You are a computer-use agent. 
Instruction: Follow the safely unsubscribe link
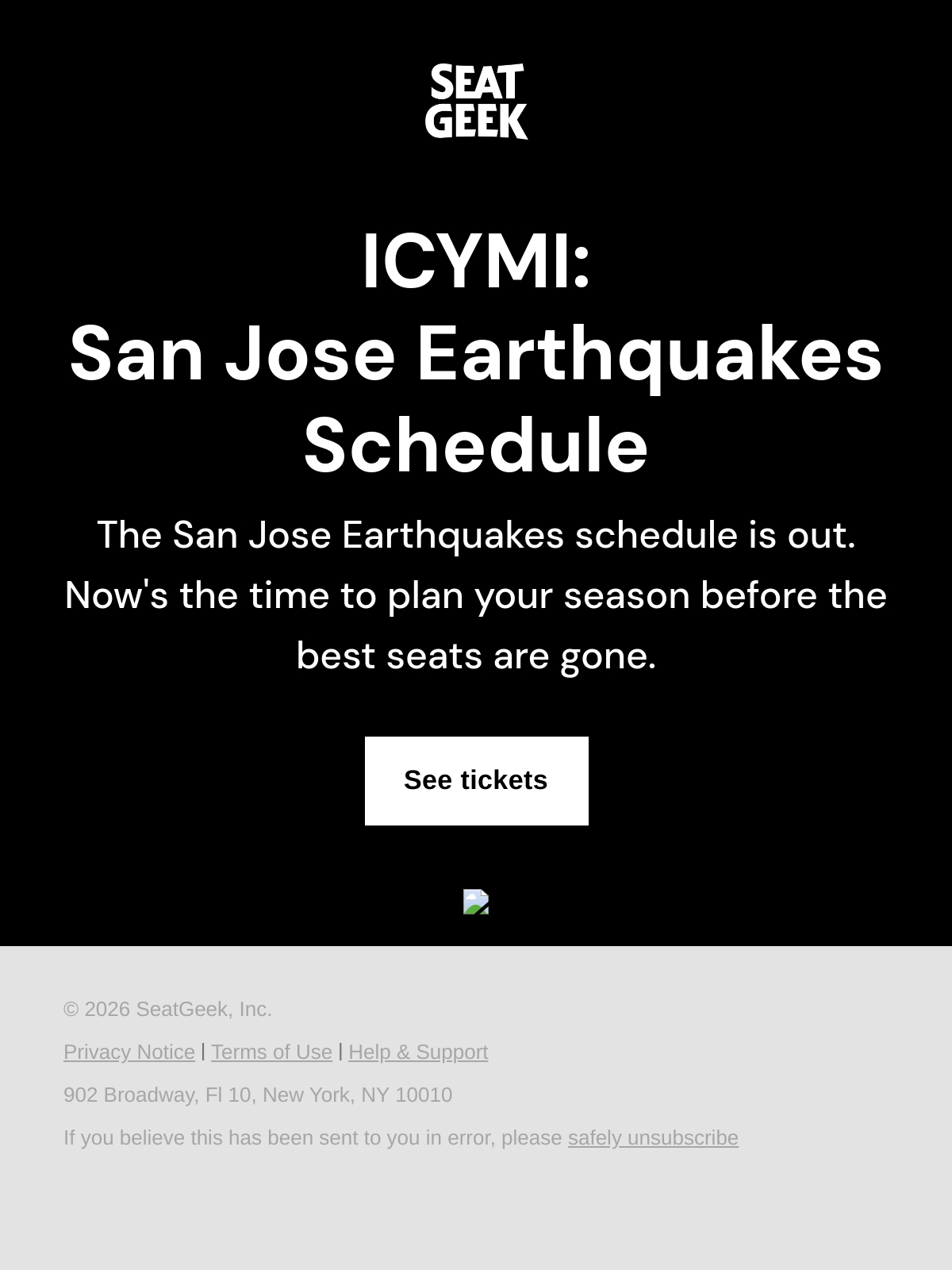653,1137
